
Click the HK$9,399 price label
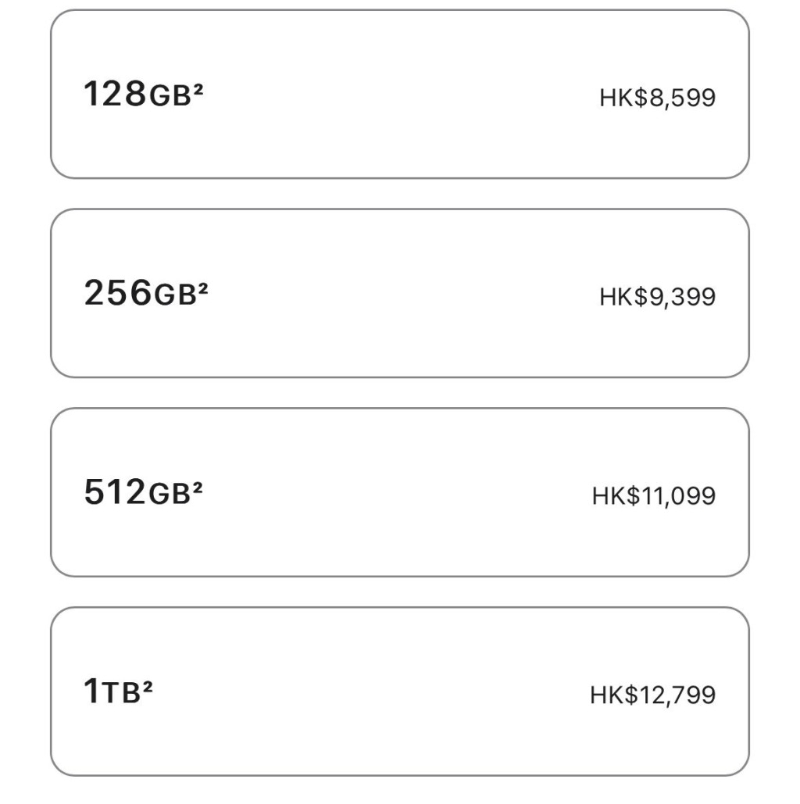[656, 295]
